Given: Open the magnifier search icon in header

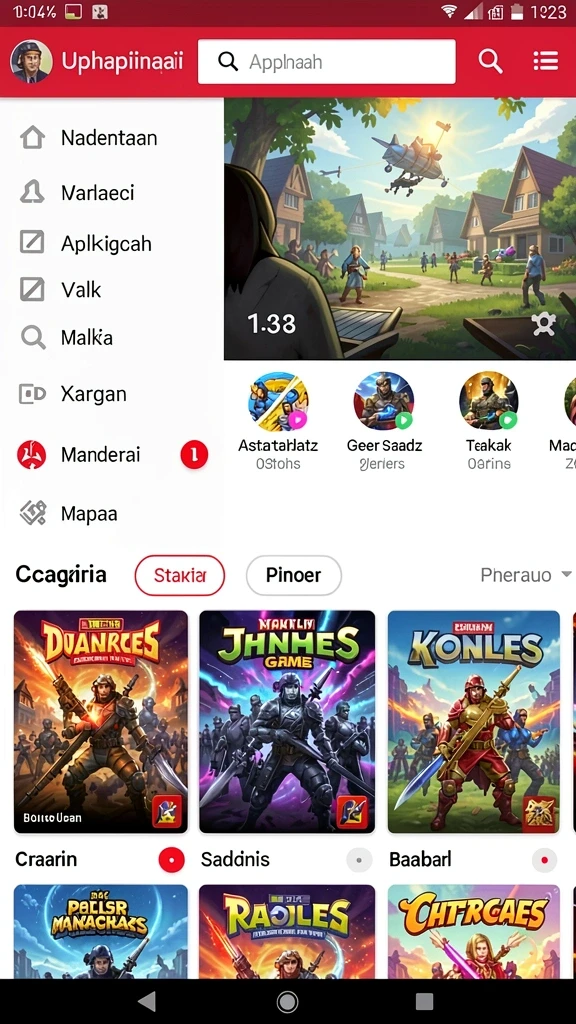Looking at the screenshot, I should pos(490,61).
